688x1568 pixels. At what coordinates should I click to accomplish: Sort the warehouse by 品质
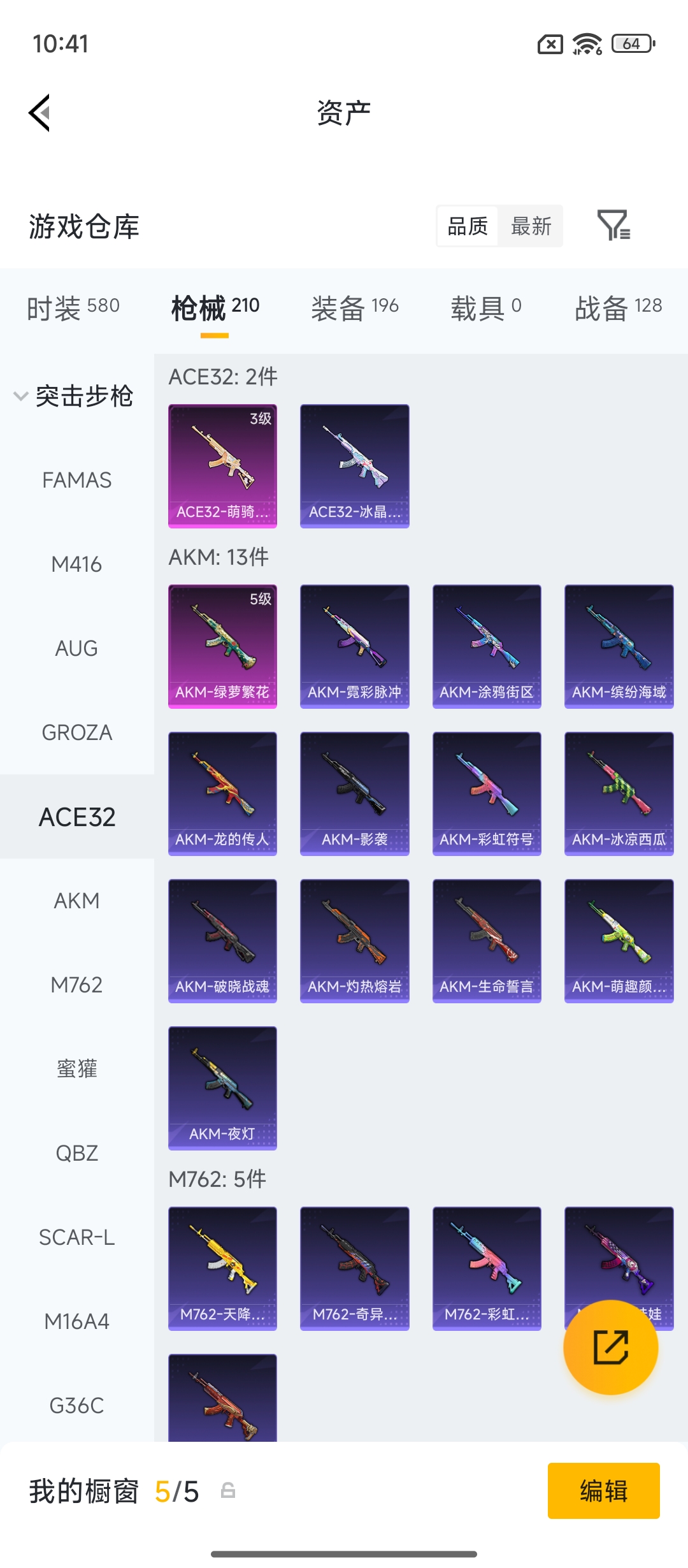468,226
